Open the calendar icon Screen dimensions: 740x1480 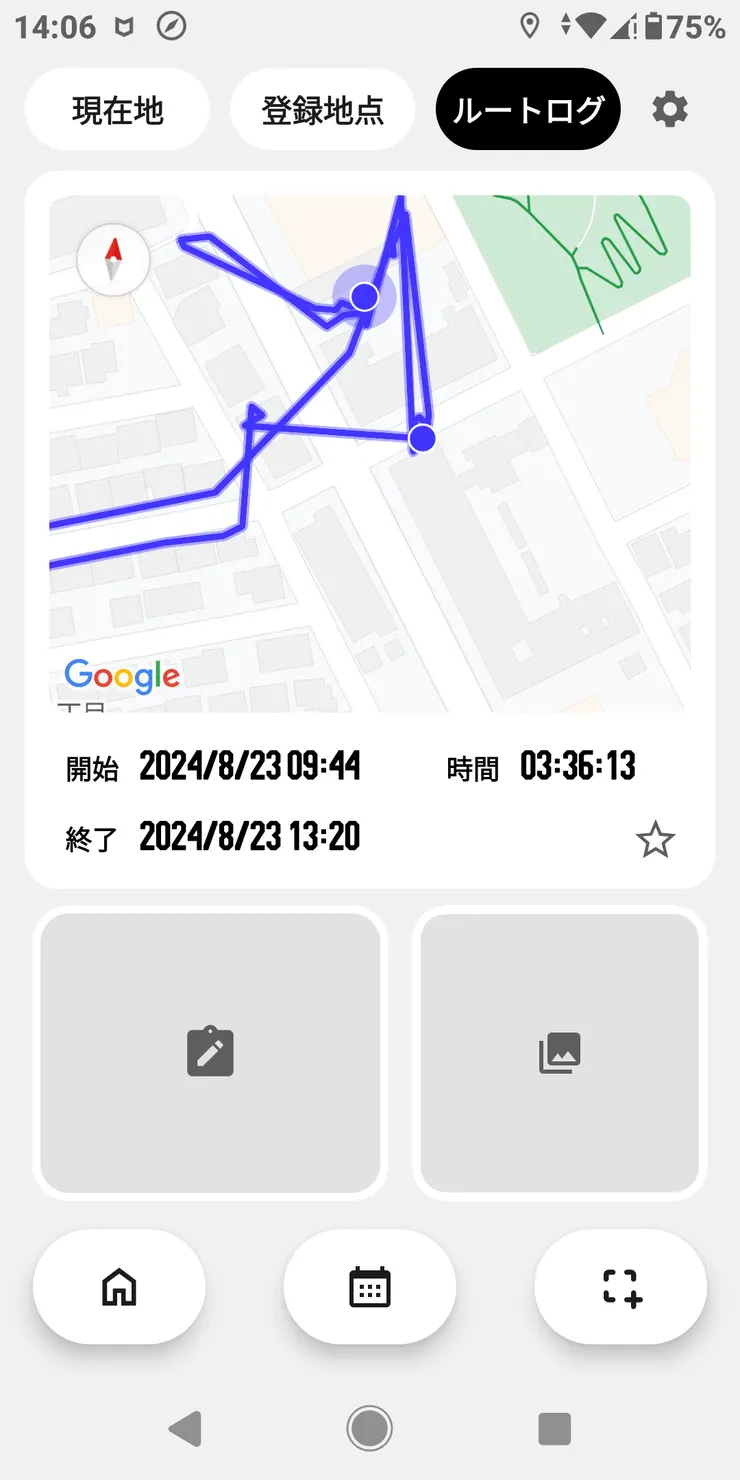coord(369,1287)
